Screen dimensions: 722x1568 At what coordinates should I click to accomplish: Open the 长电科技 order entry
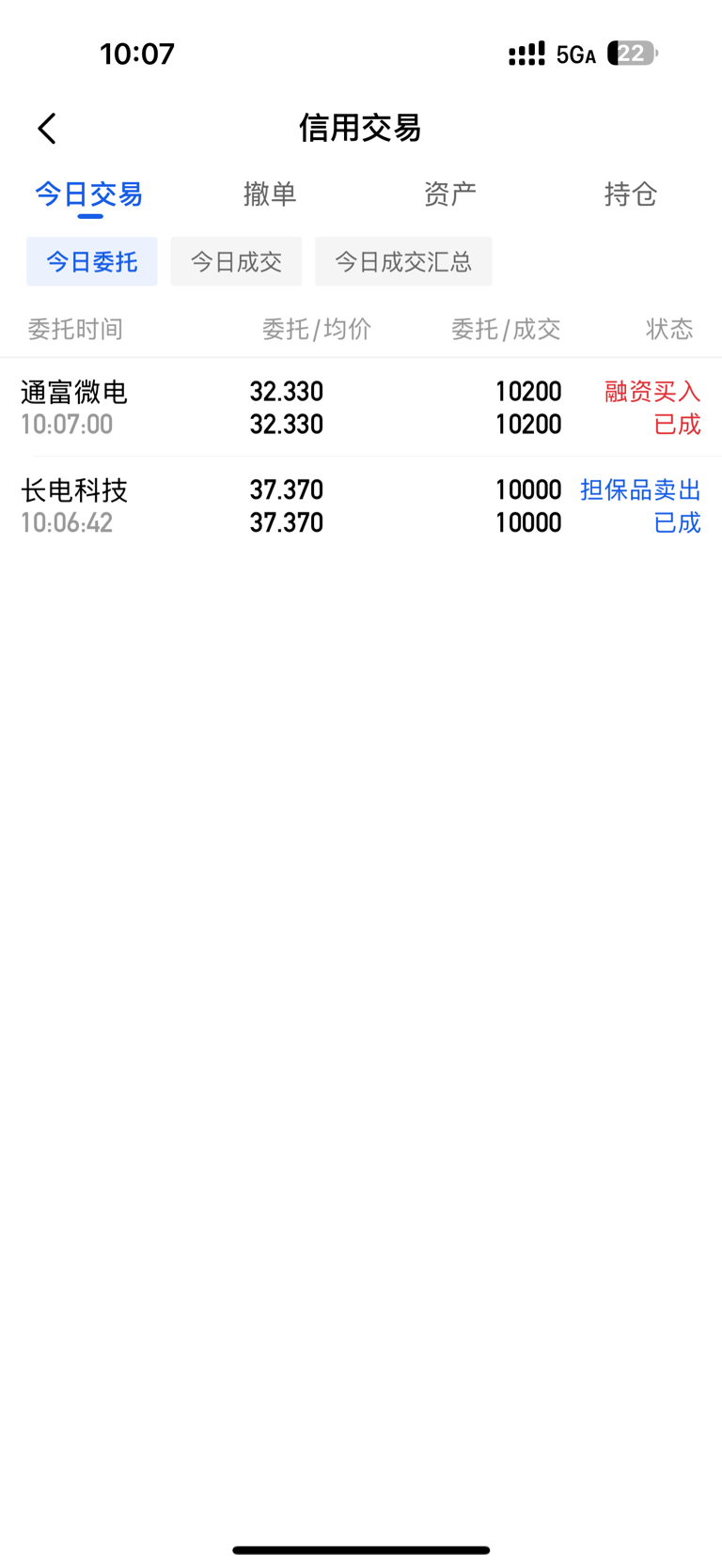click(361, 505)
